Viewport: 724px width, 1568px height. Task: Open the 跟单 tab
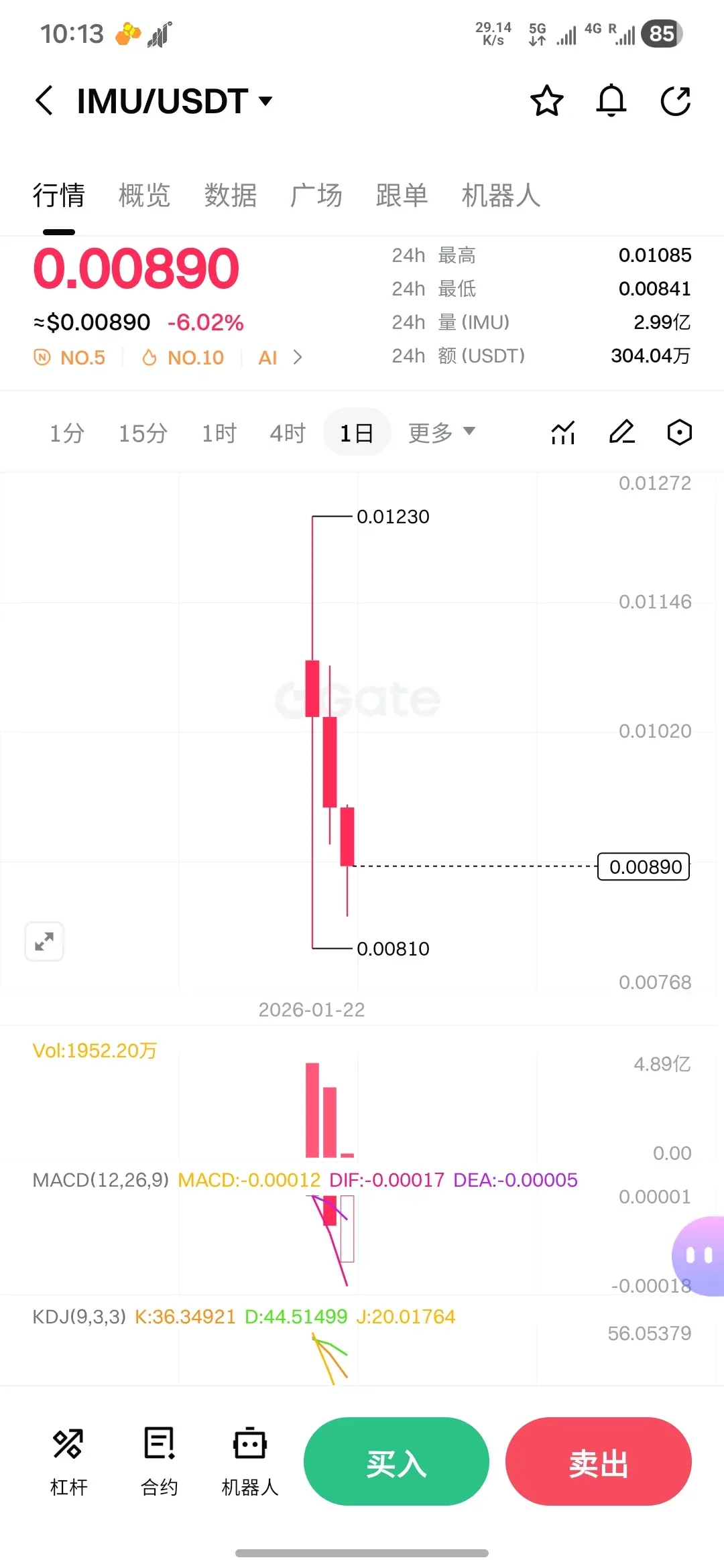(x=402, y=196)
